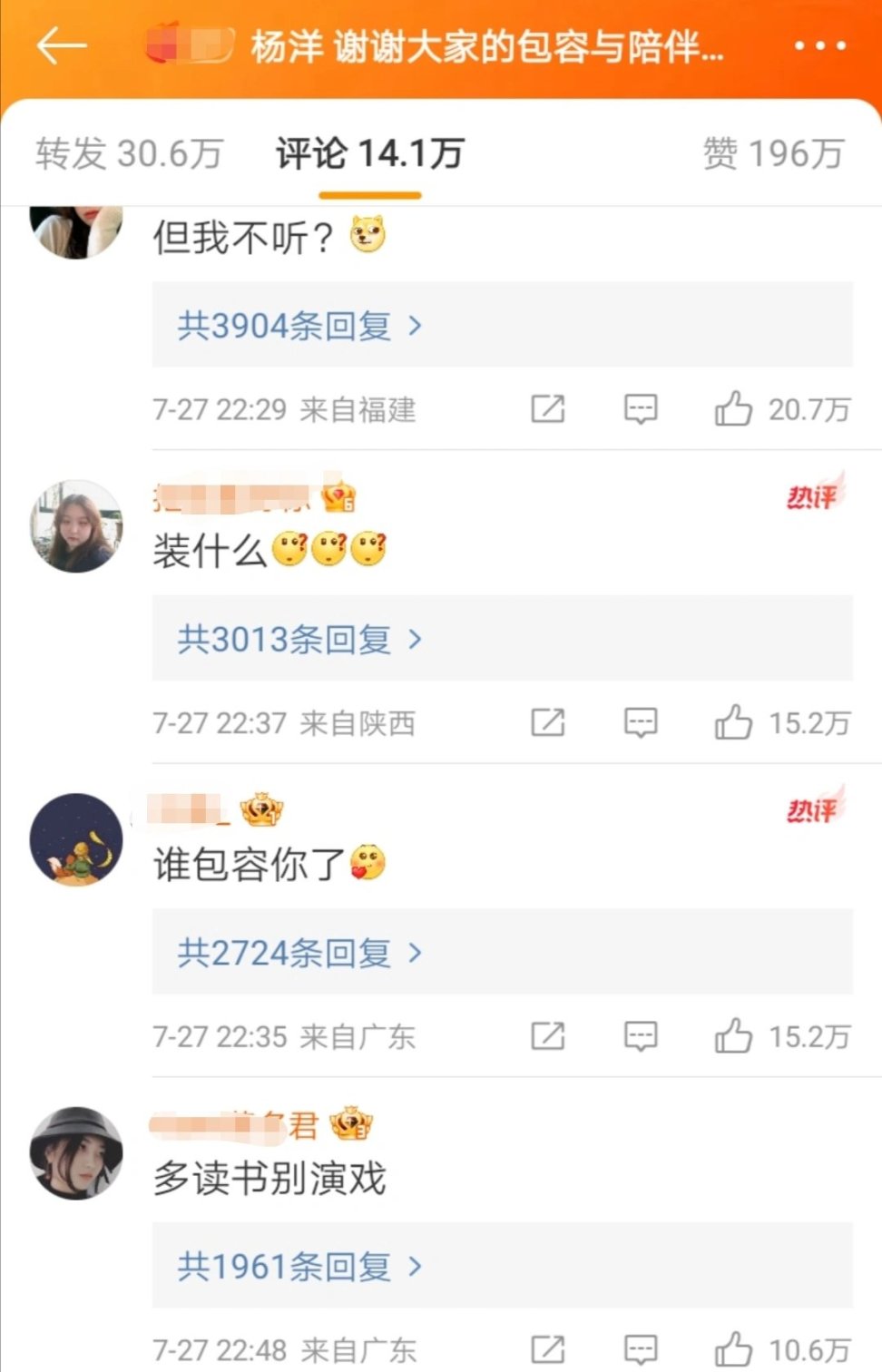Switch to the 赞 196万 tab
Viewport: 882px width, 1372px height.
tap(773, 153)
